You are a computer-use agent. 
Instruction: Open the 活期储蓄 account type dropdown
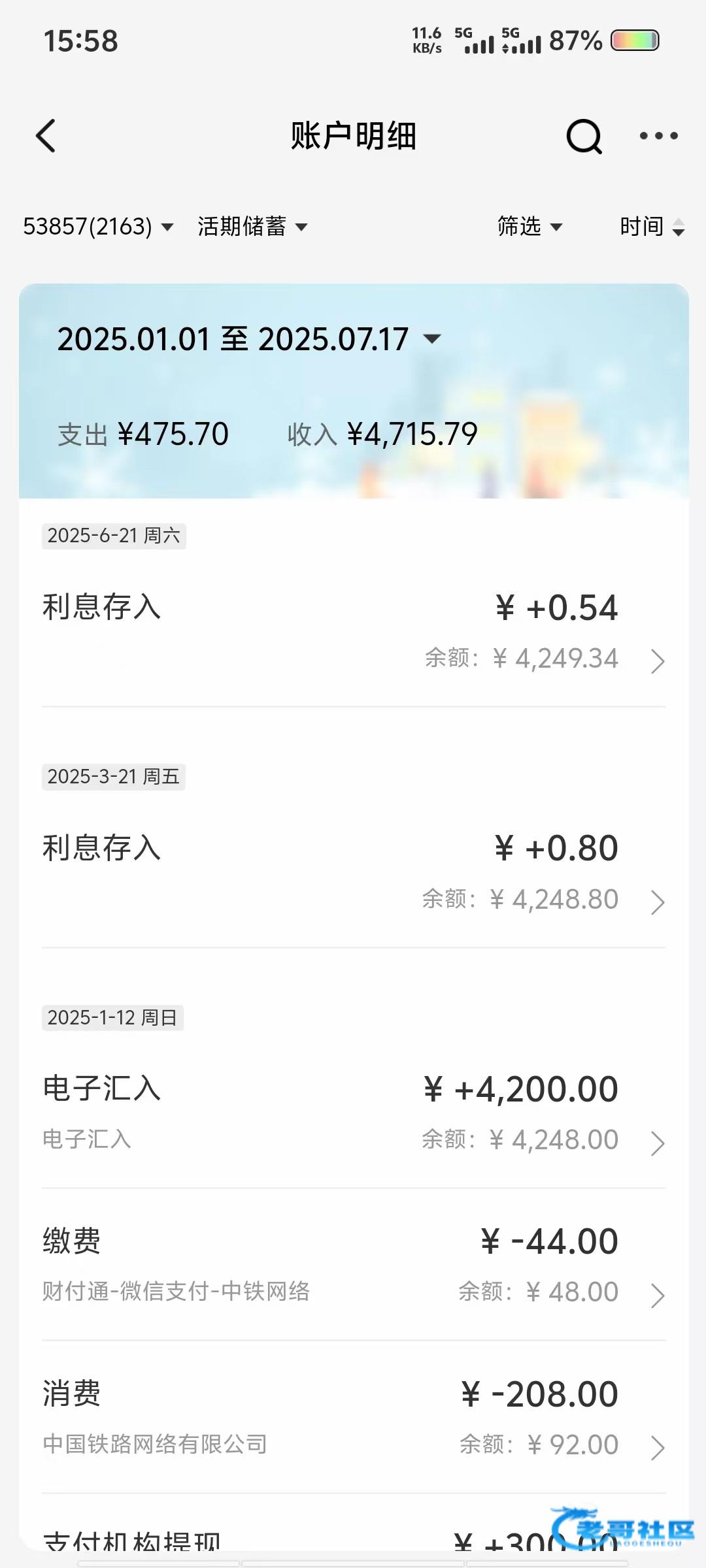(252, 227)
